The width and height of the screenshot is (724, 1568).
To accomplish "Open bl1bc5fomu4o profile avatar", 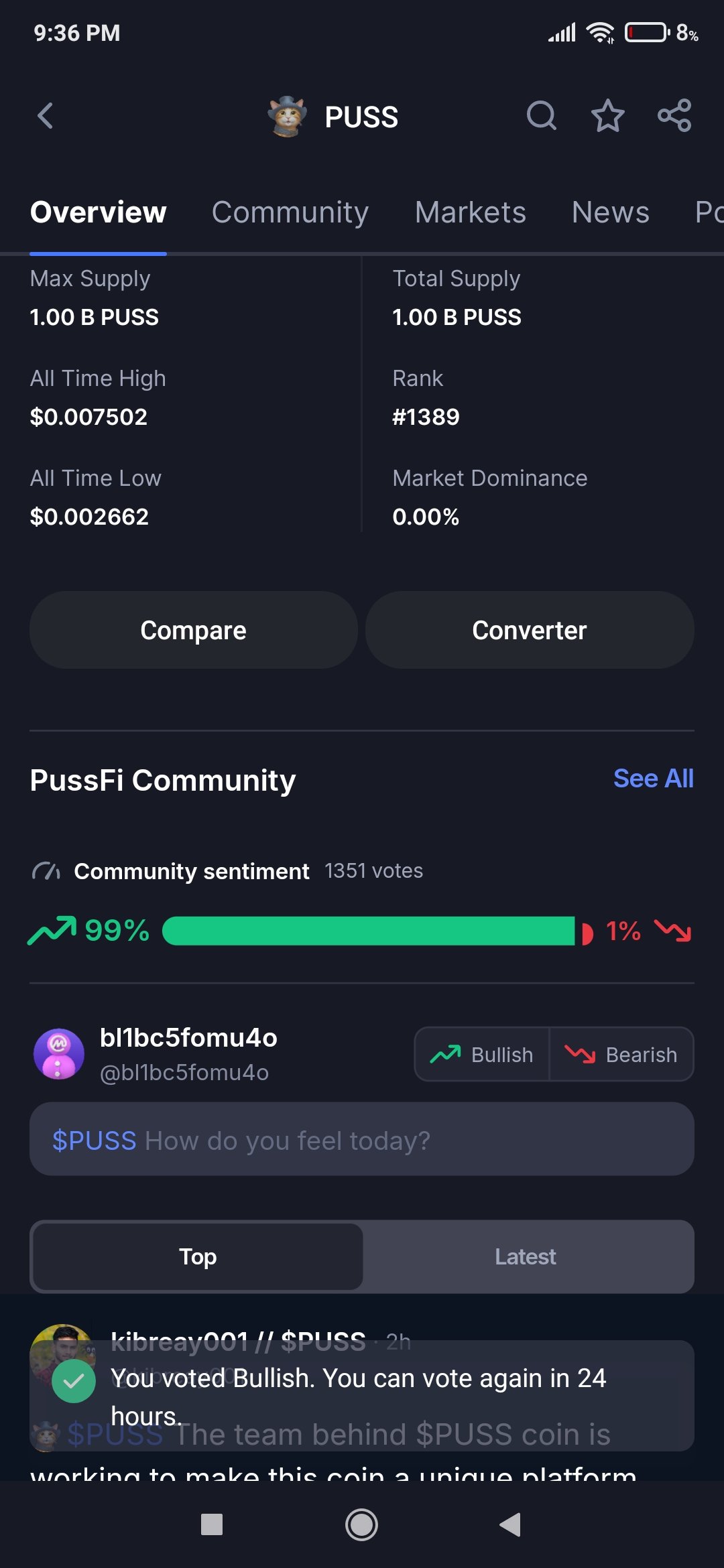I will pos(59,1054).
